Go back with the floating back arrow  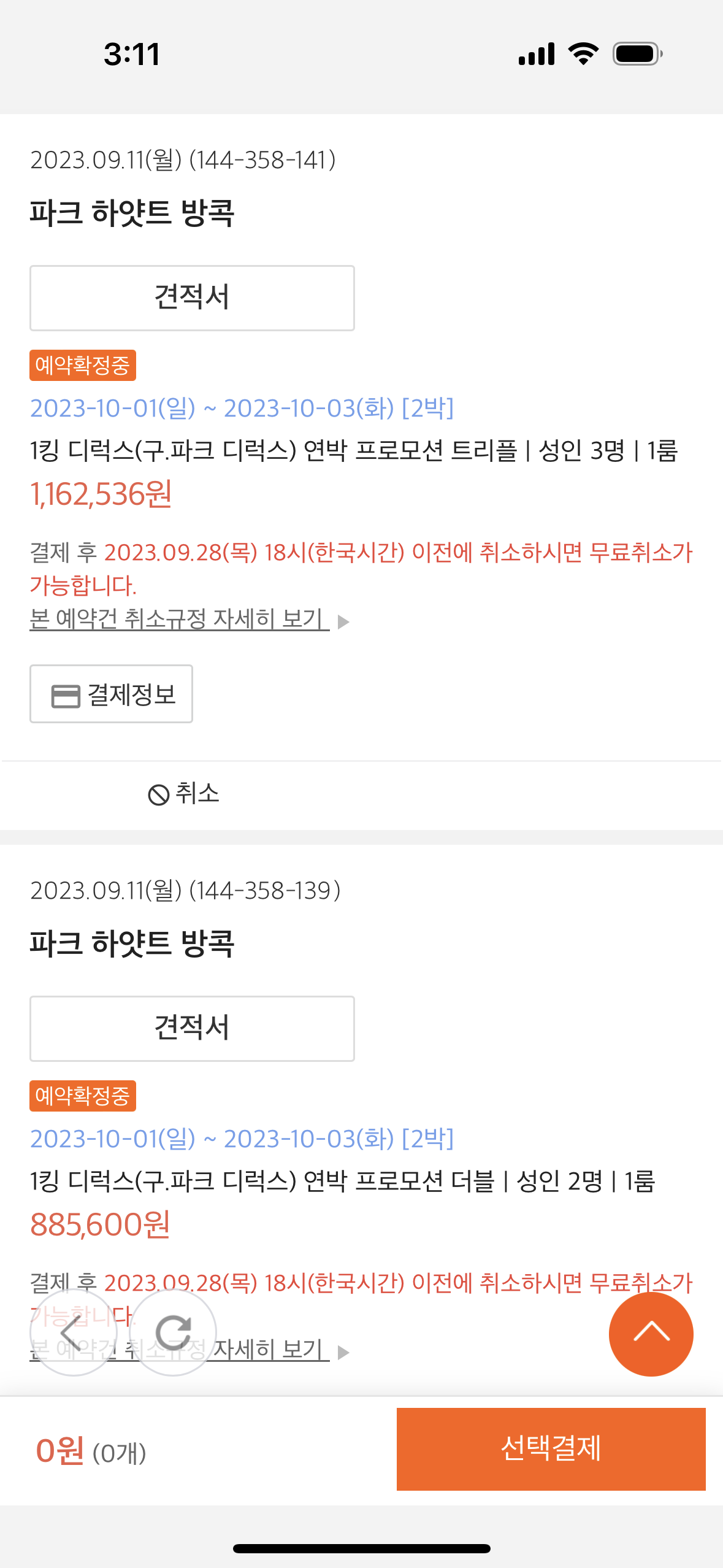tap(73, 1332)
